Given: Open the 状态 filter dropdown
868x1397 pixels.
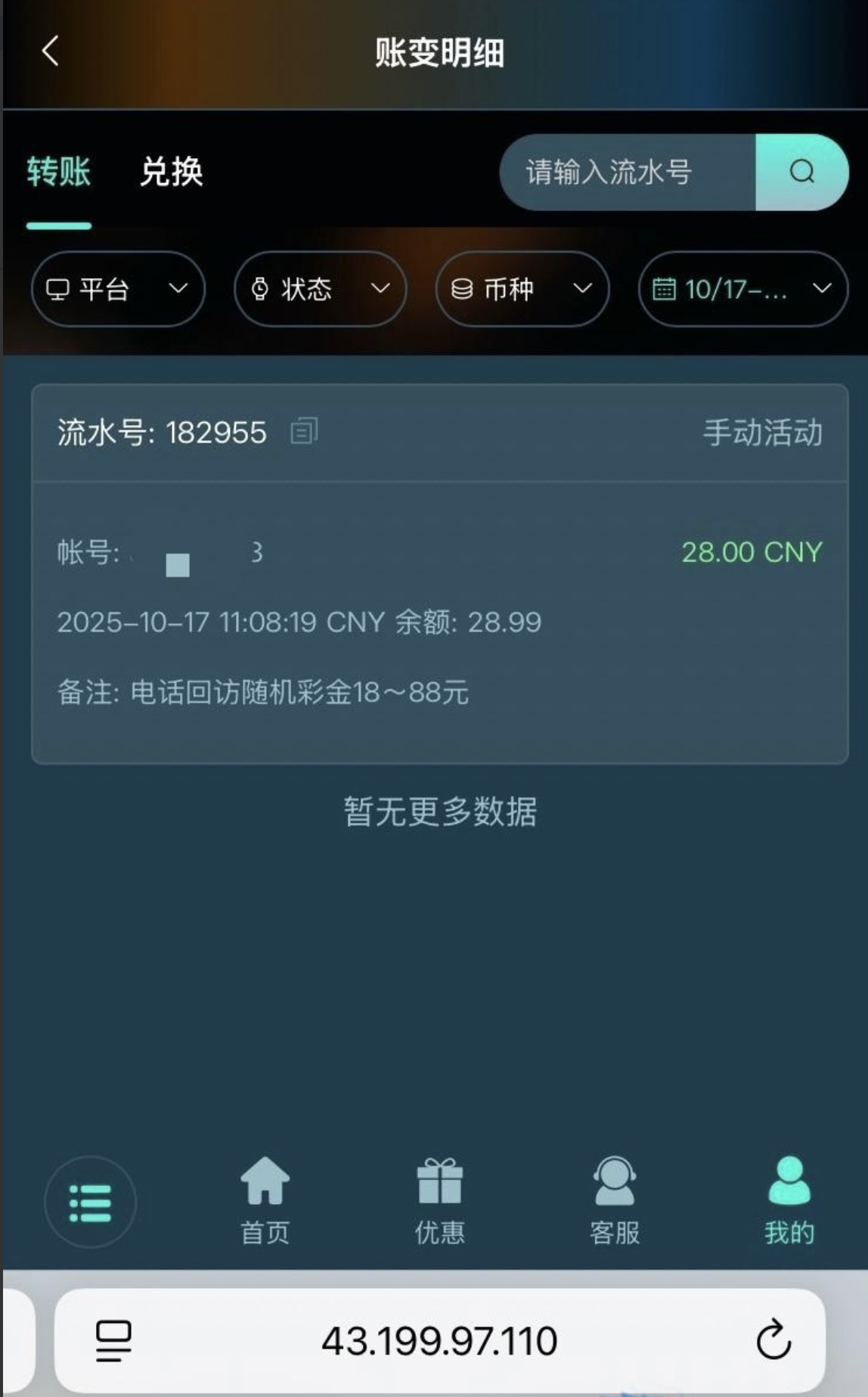Looking at the screenshot, I should tap(321, 289).
